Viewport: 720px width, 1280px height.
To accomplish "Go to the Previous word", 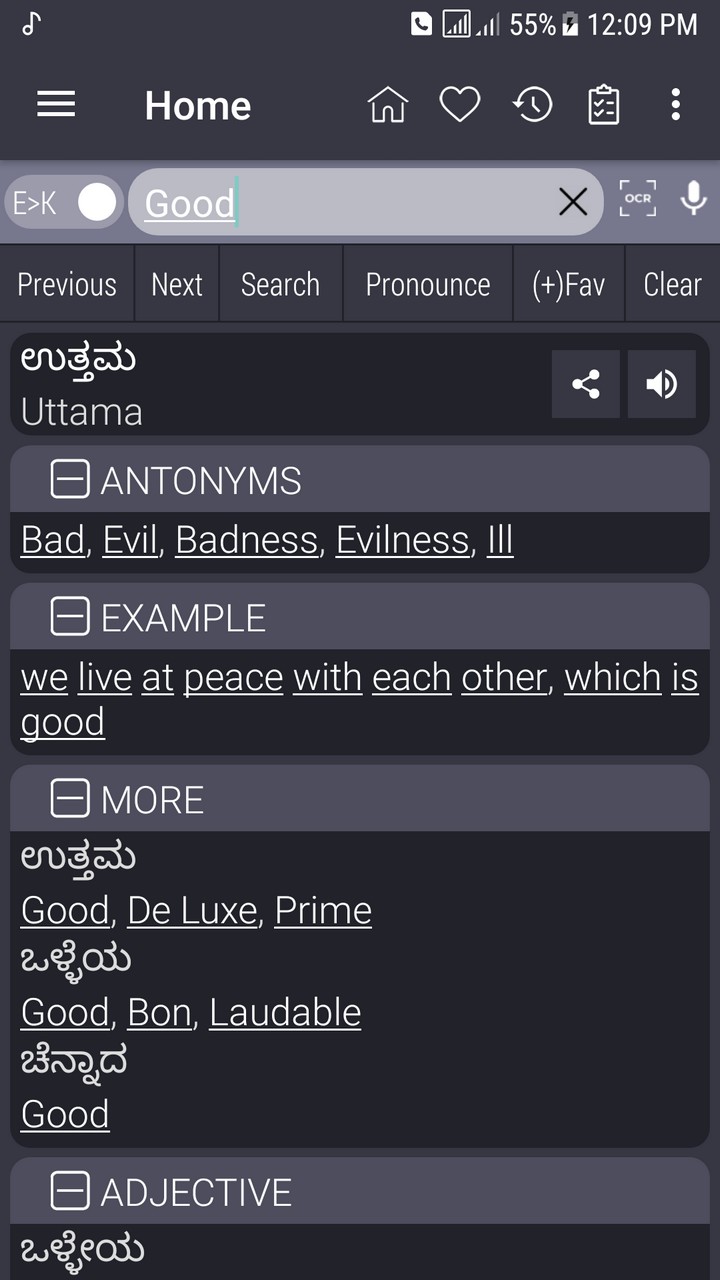I will point(67,285).
